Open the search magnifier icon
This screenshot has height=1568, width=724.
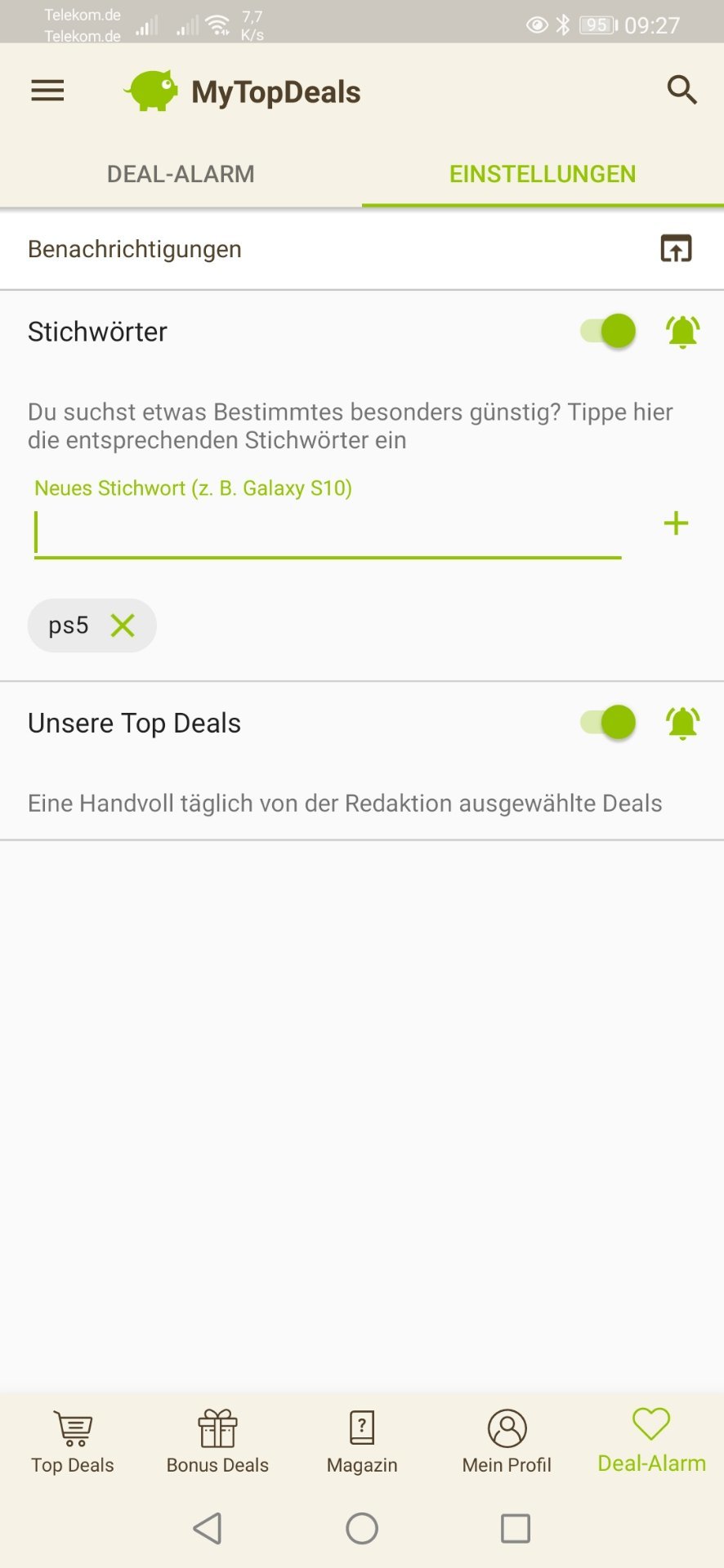[682, 90]
